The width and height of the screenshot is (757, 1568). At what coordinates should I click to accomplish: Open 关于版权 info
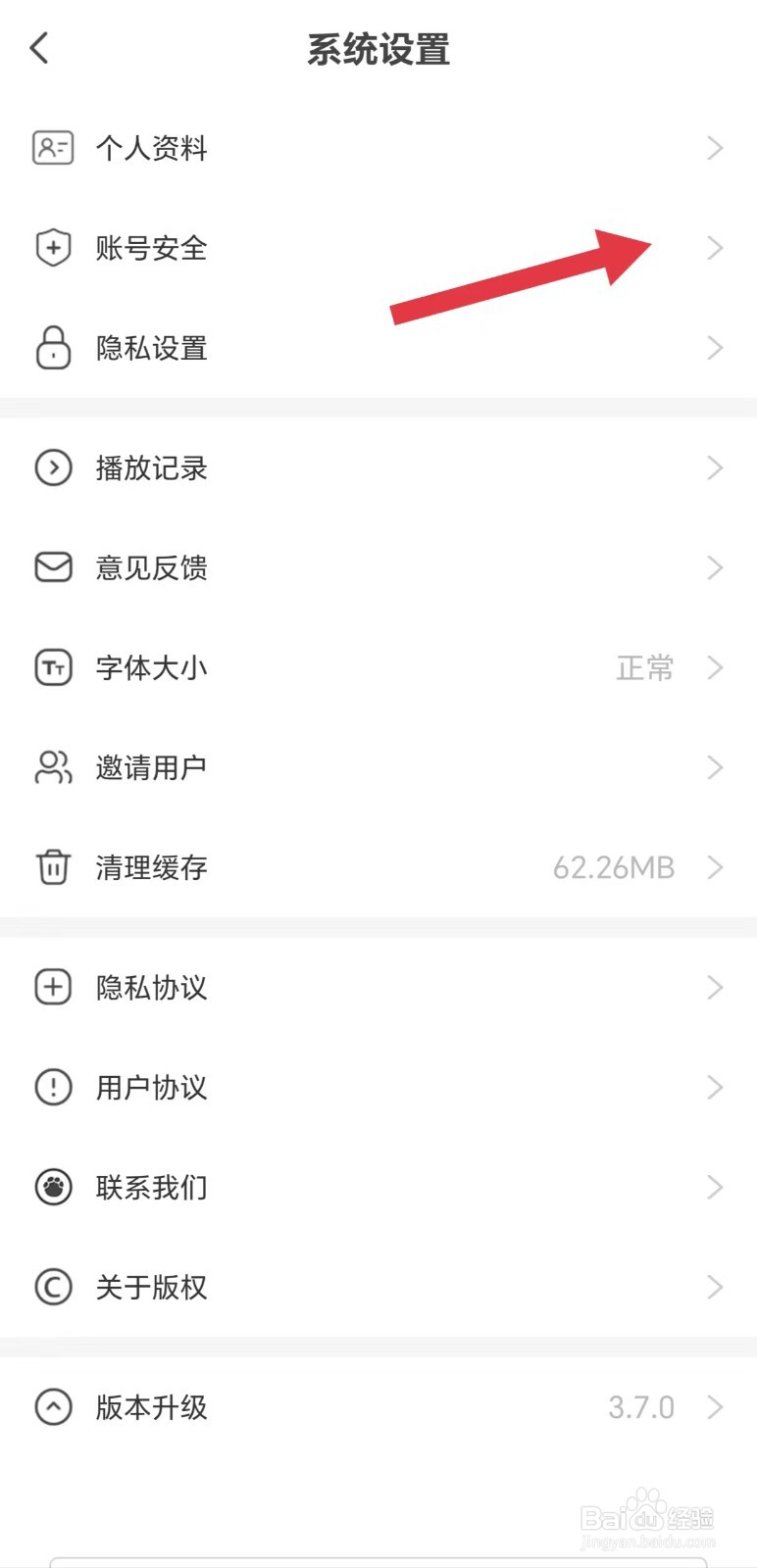pyautogui.click(x=378, y=1287)
